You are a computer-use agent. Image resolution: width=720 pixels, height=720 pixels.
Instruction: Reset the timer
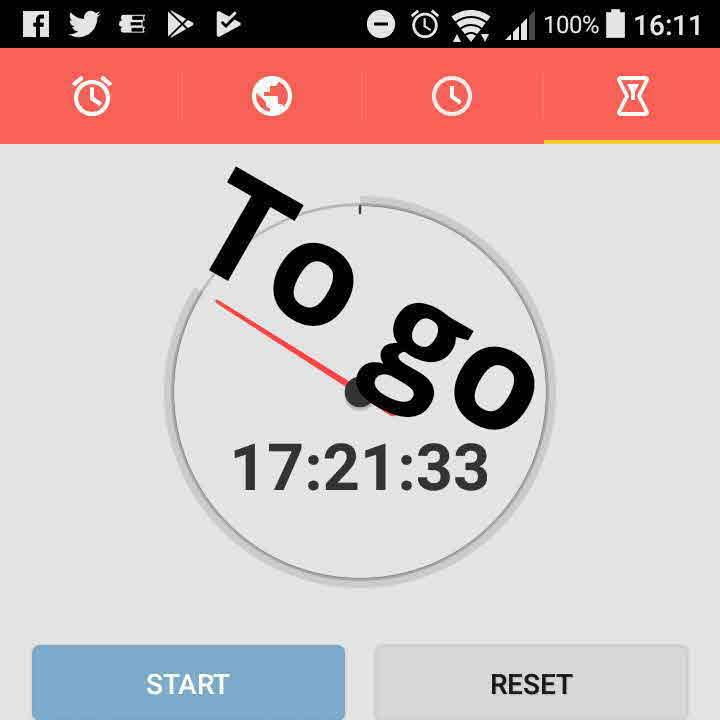(531, 684)
